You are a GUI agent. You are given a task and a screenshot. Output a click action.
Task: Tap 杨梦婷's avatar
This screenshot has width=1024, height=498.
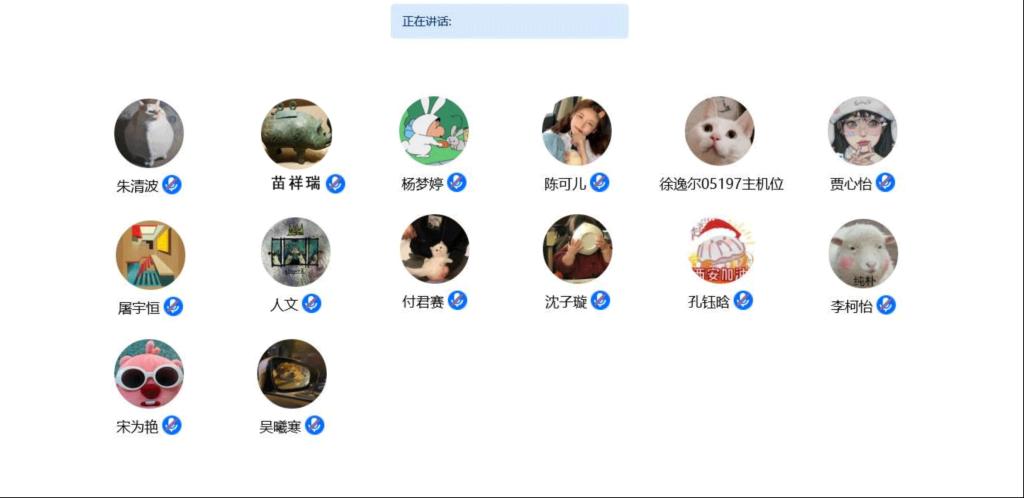click(x=434, y=131)
